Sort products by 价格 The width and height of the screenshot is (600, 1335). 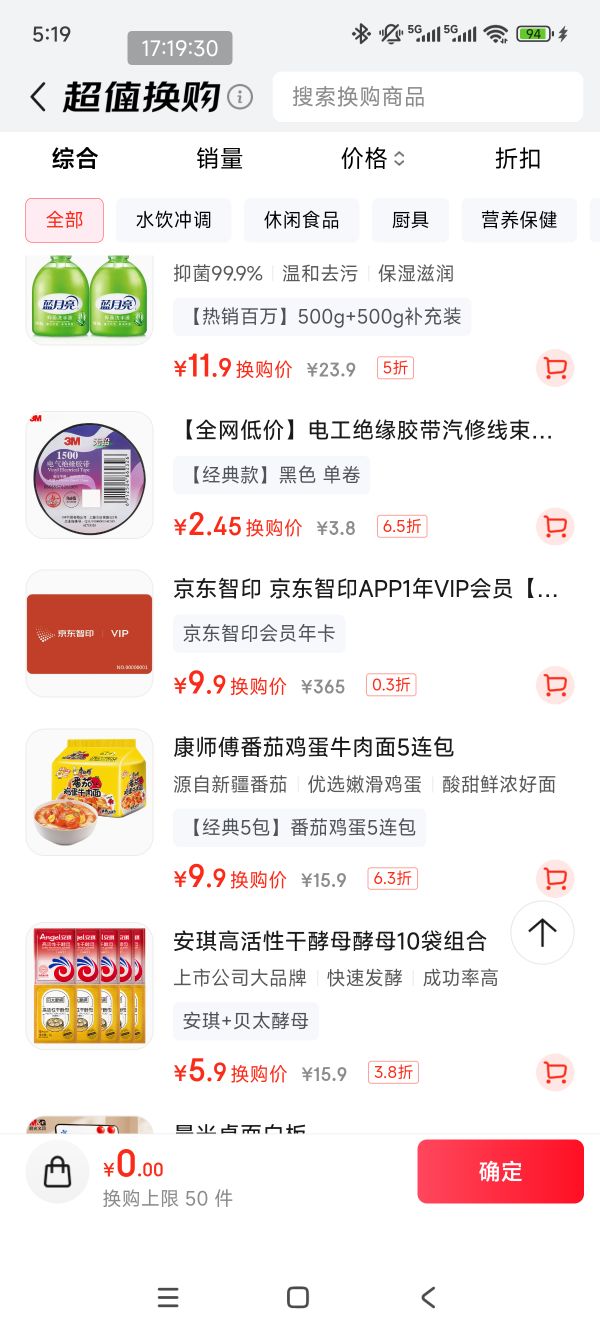(x=372, y=158)
